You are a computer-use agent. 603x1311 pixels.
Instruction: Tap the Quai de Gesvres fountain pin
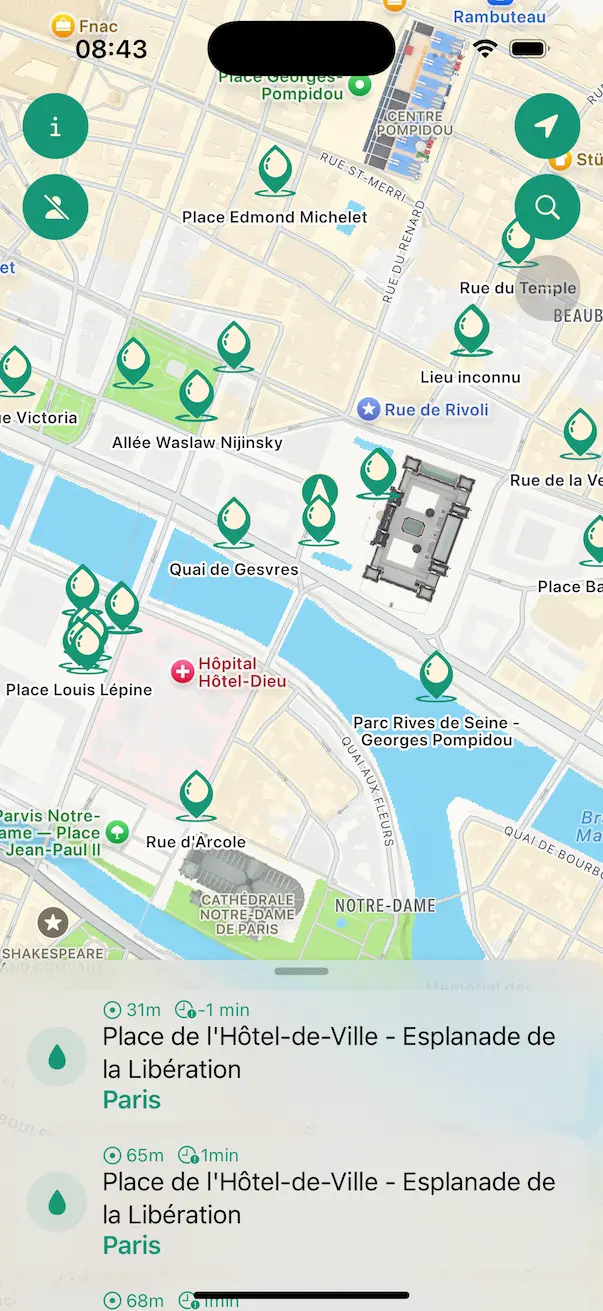[x=233, y=522]
